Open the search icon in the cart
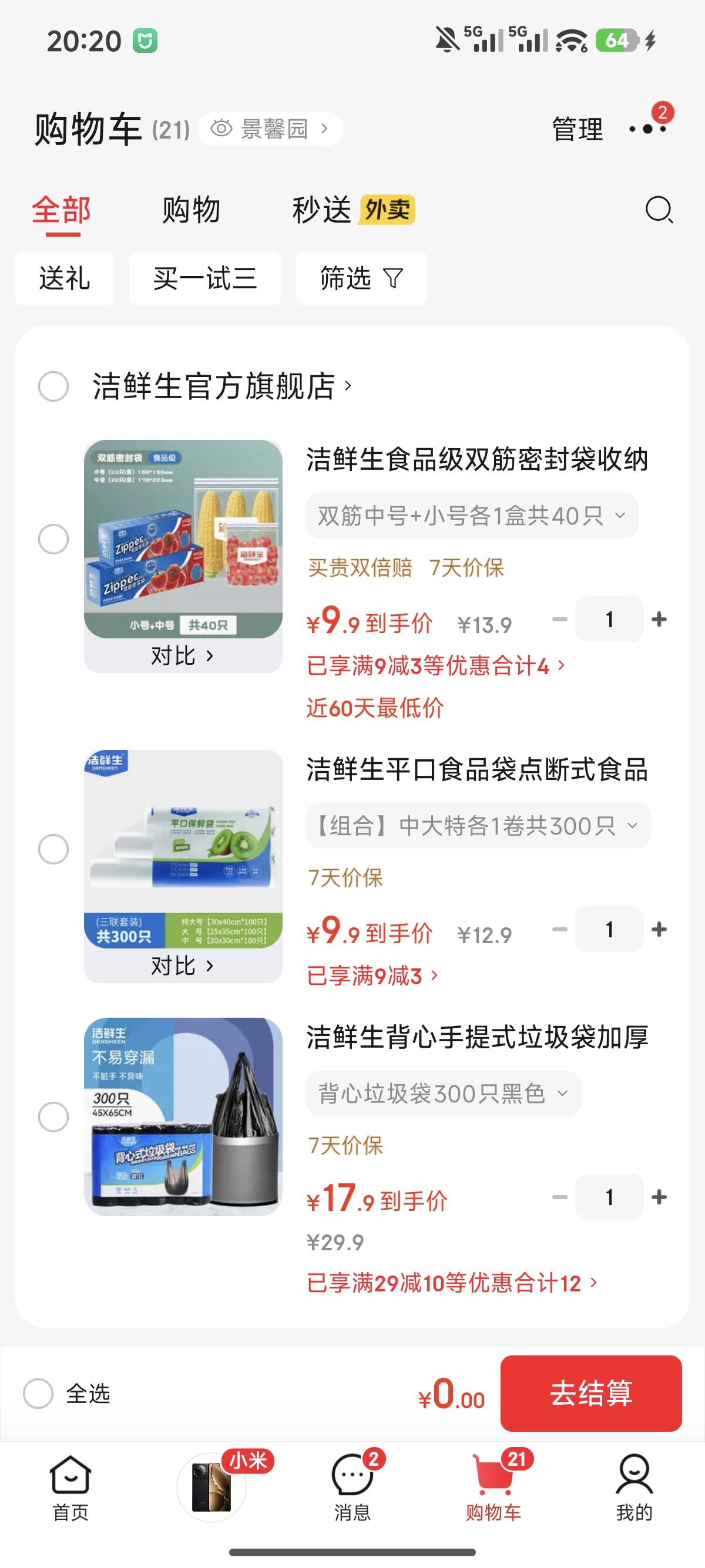The image size is (705, 1568). 659,210
